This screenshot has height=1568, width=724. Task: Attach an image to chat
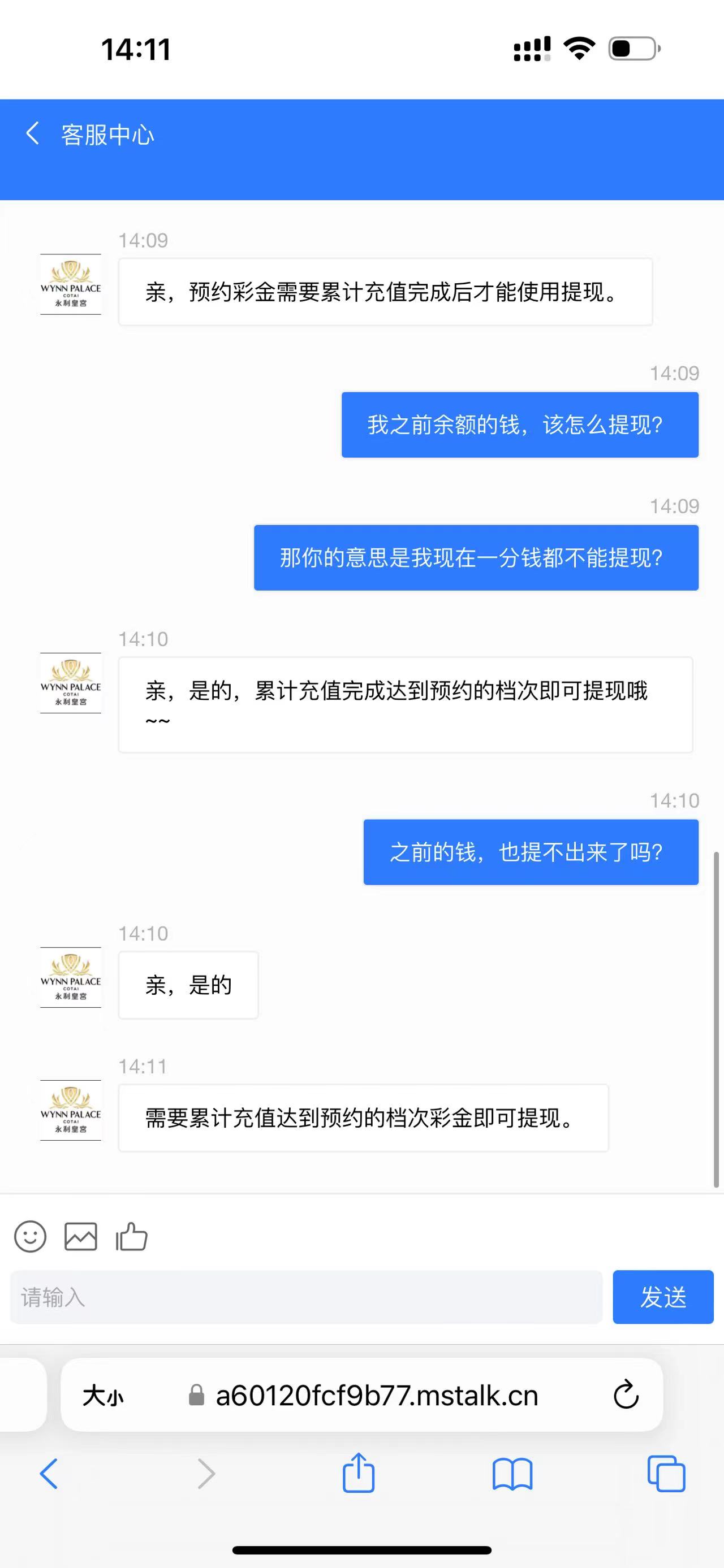click(80, 1236)
